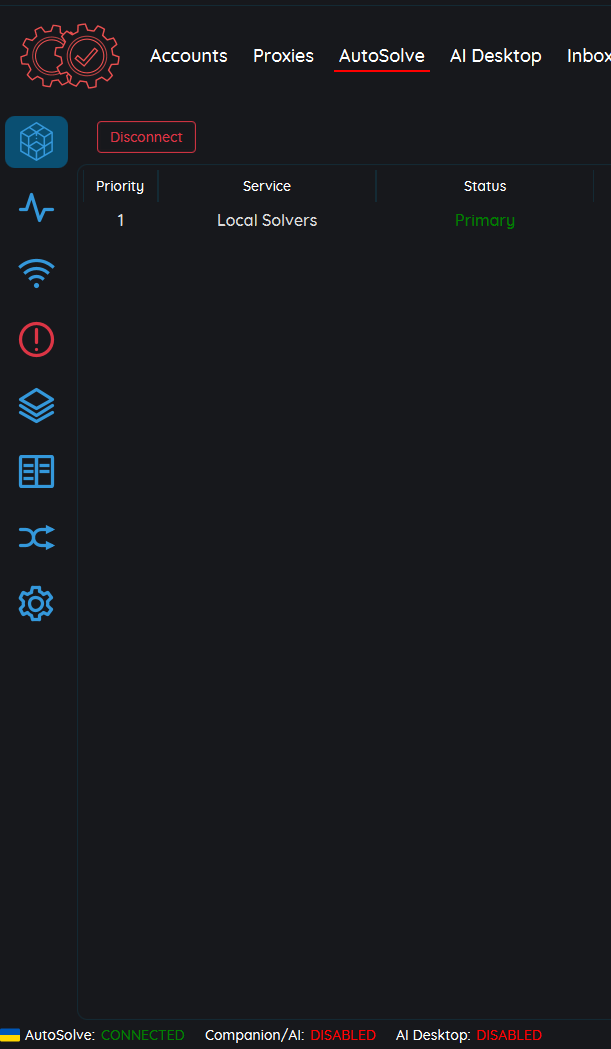Sort by the Status column header
Image resolution: width=611 pixels, height=1049 pixels.
click(485, 186)
